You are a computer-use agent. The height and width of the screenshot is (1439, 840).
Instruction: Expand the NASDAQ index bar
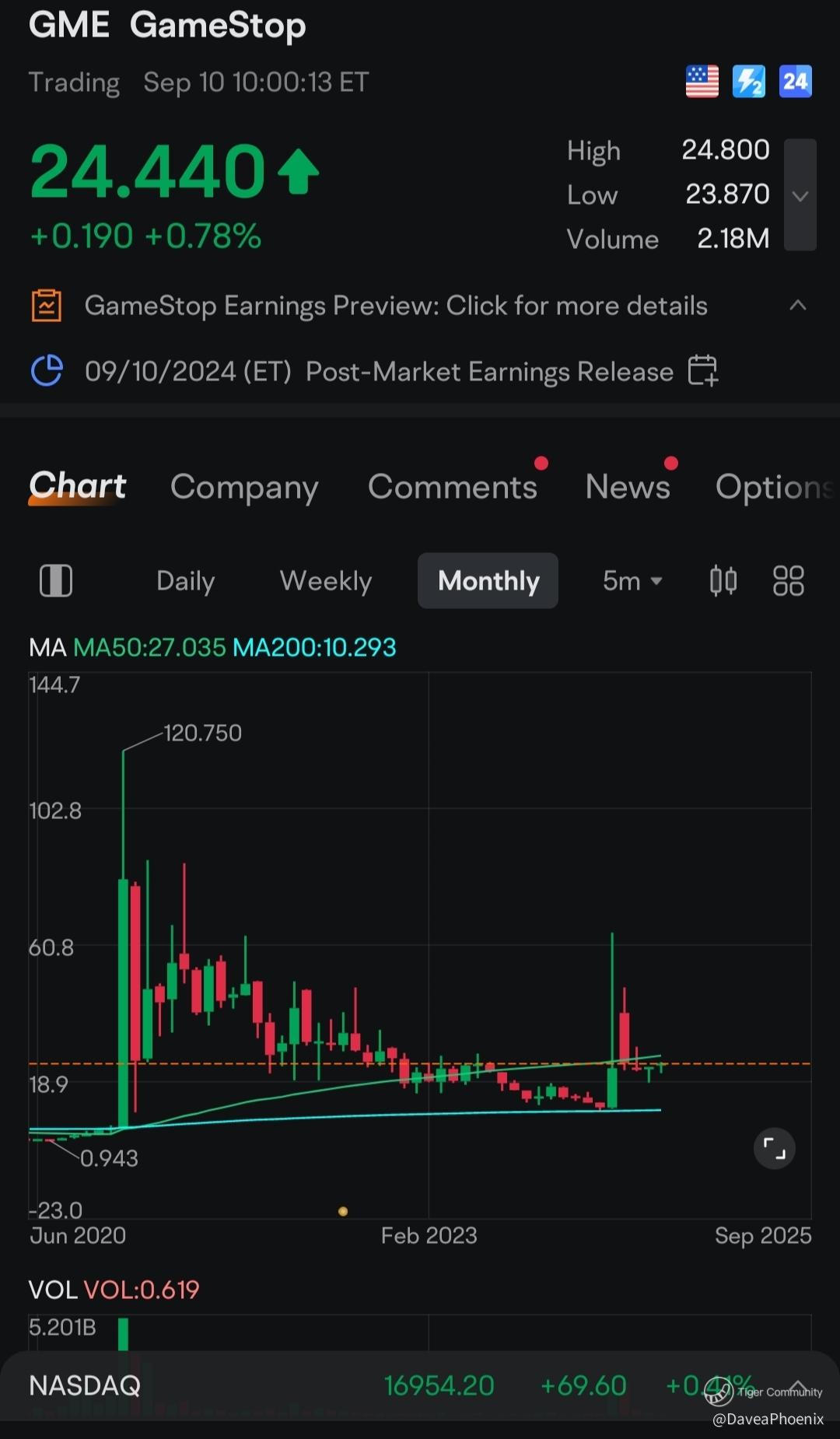tap(798, 1385)
